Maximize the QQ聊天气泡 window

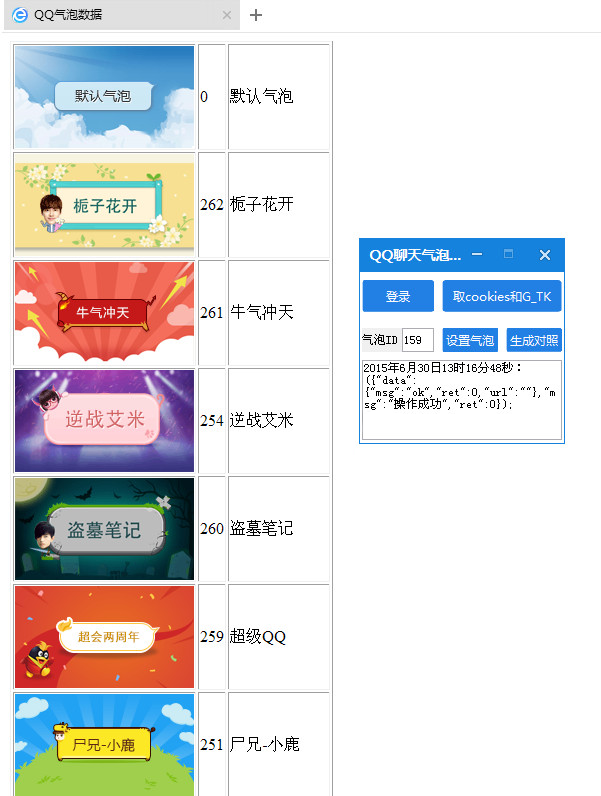coord(508,255)
